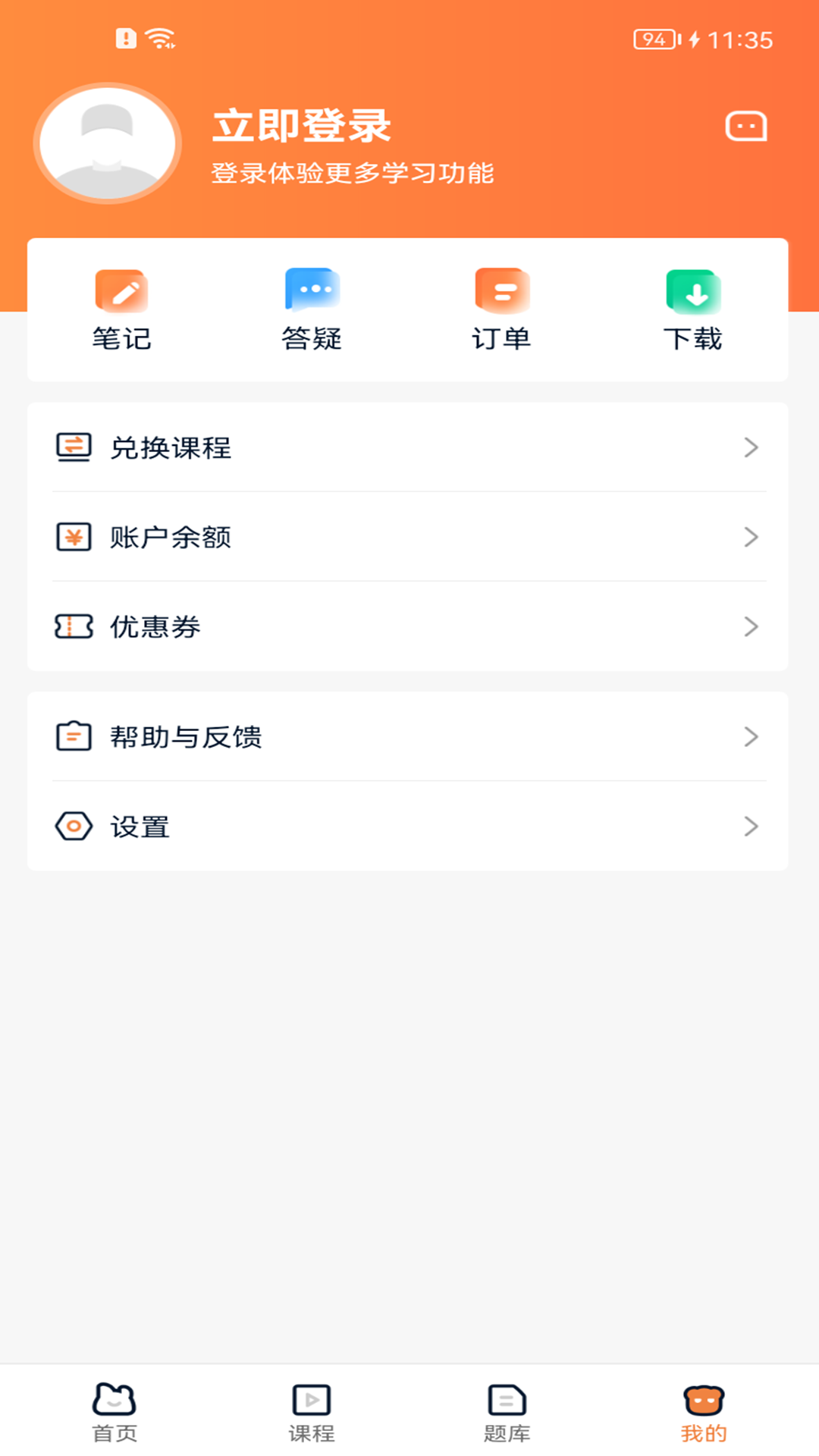The width and height of the screenshot is (819, 1456).
Task: Tap 立即登录 to log in
Action: coord(301,126)
